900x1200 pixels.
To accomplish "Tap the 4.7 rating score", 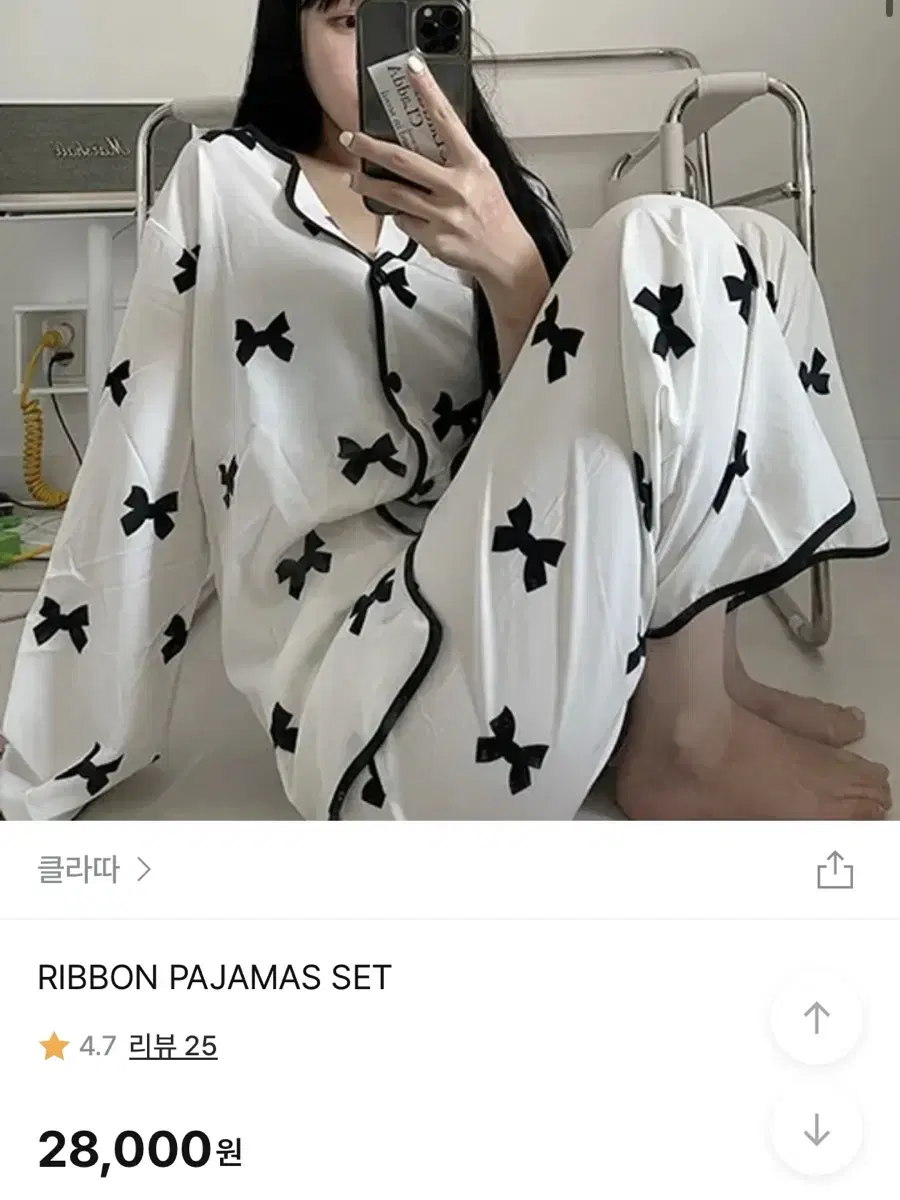I will coord(95,1045).
